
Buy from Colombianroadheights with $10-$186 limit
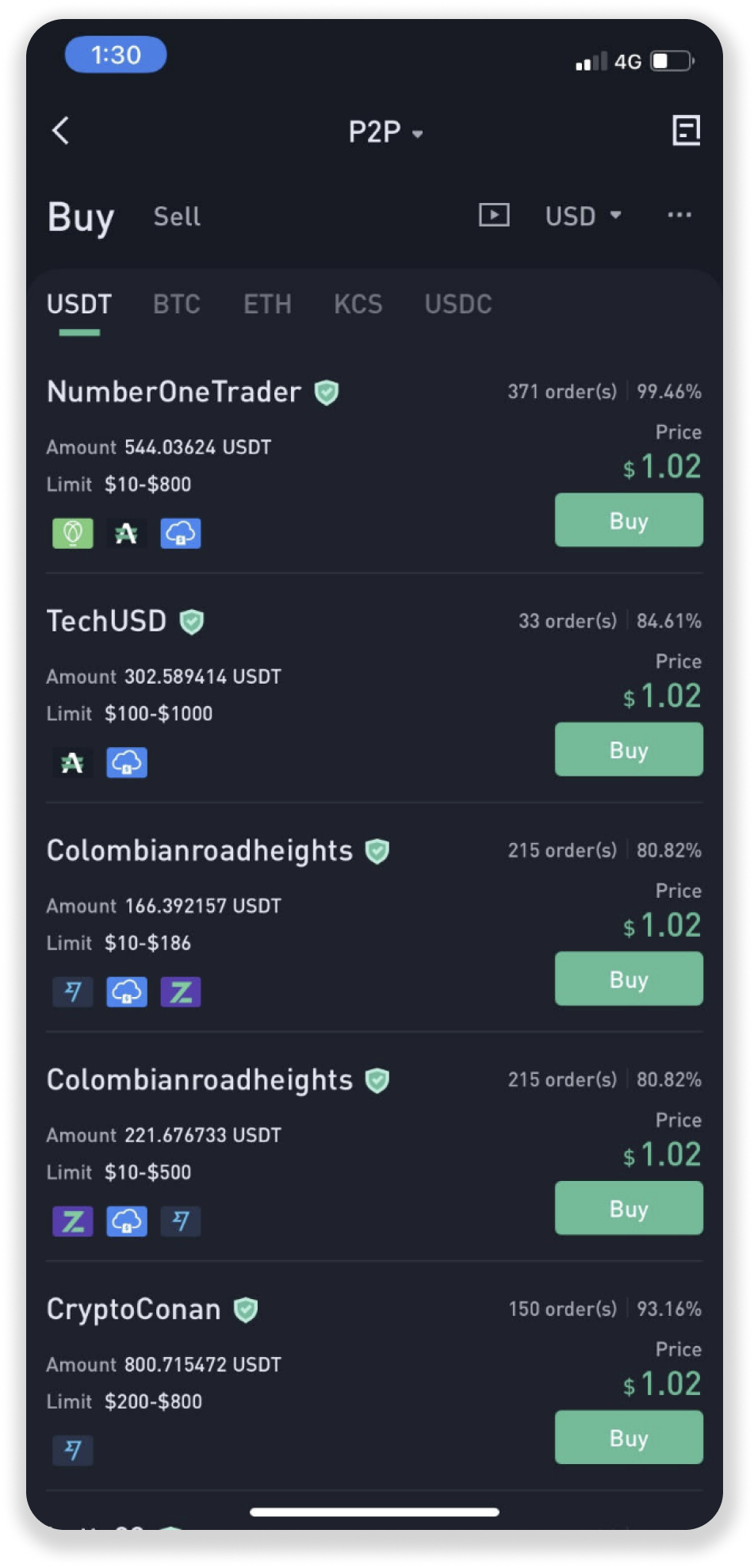(x=629, y=979)
